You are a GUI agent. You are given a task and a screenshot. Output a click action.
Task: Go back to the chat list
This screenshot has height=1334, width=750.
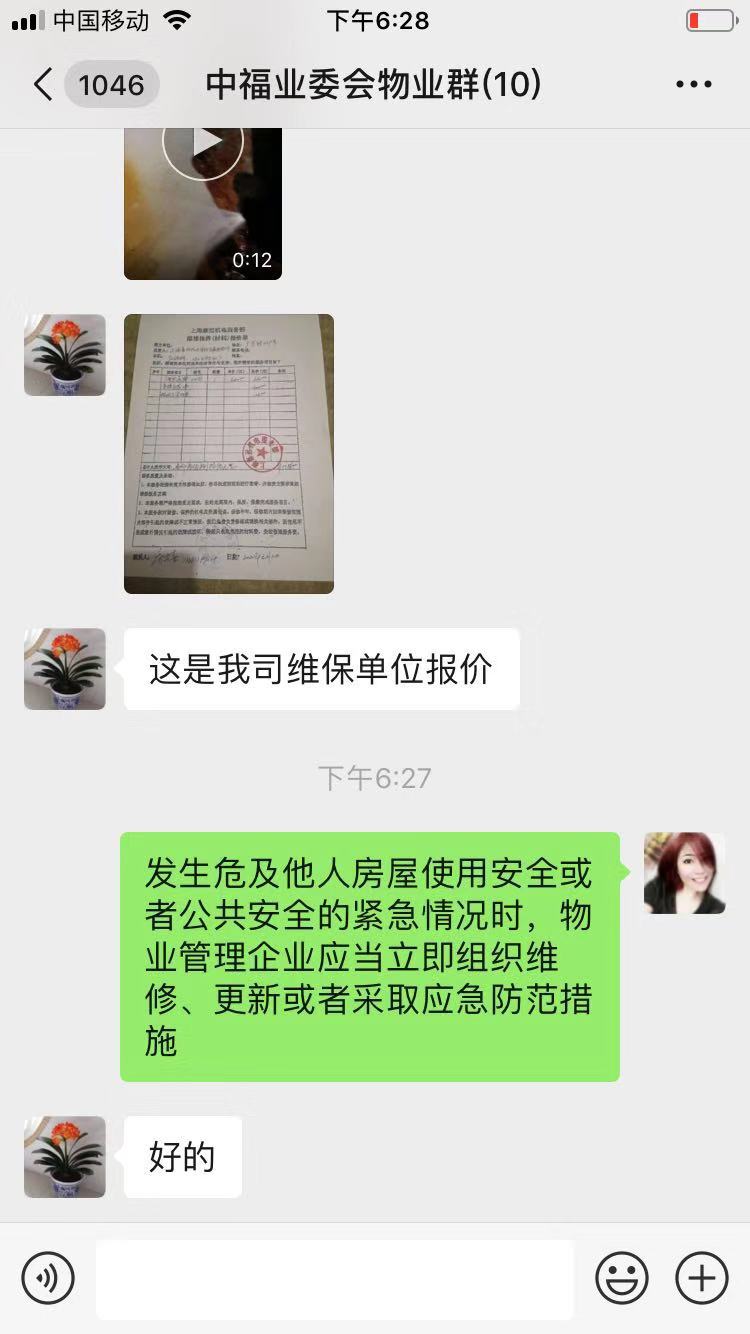coord(42,85)
